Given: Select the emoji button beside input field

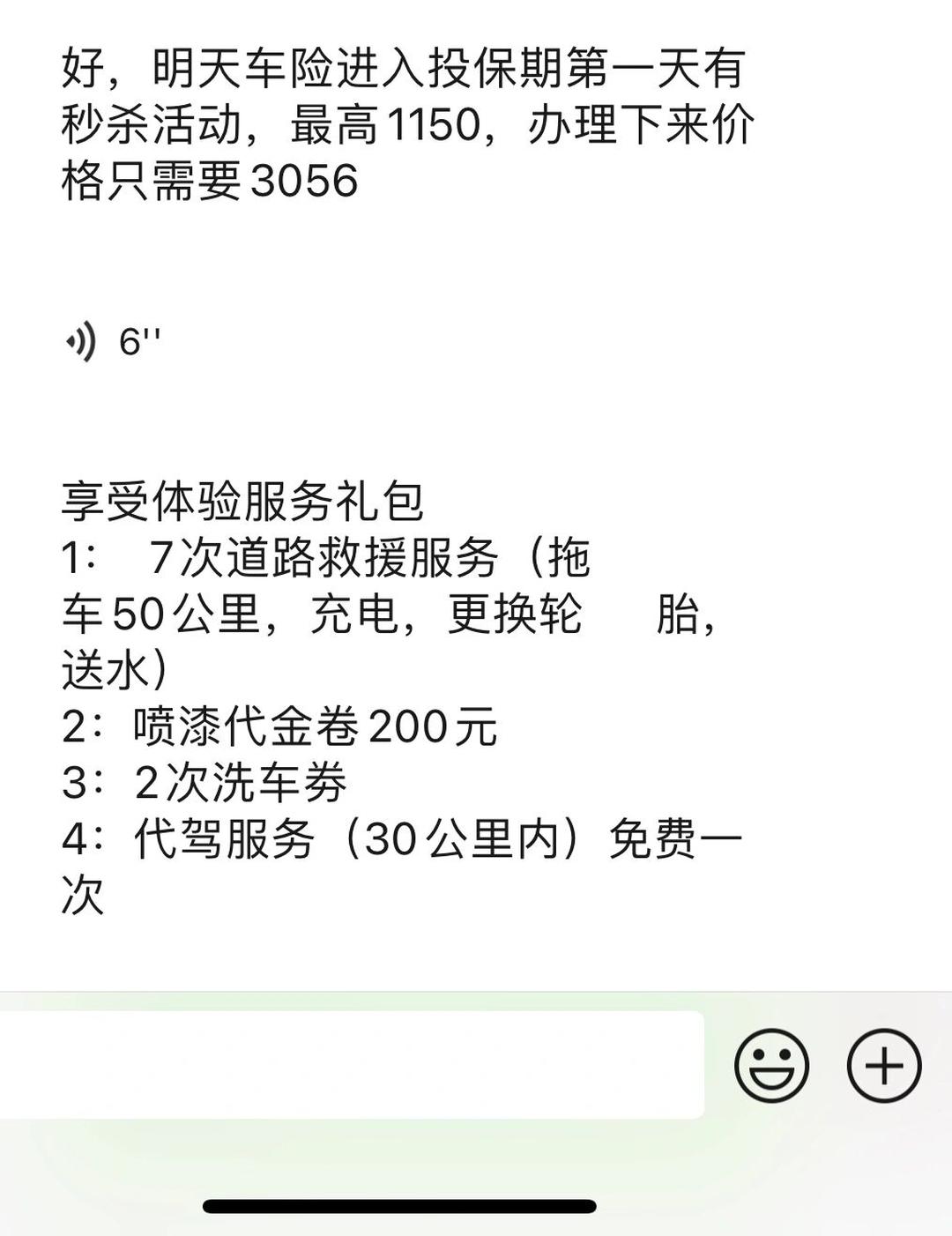Looking at the screenshot, I should (772, 1067).
